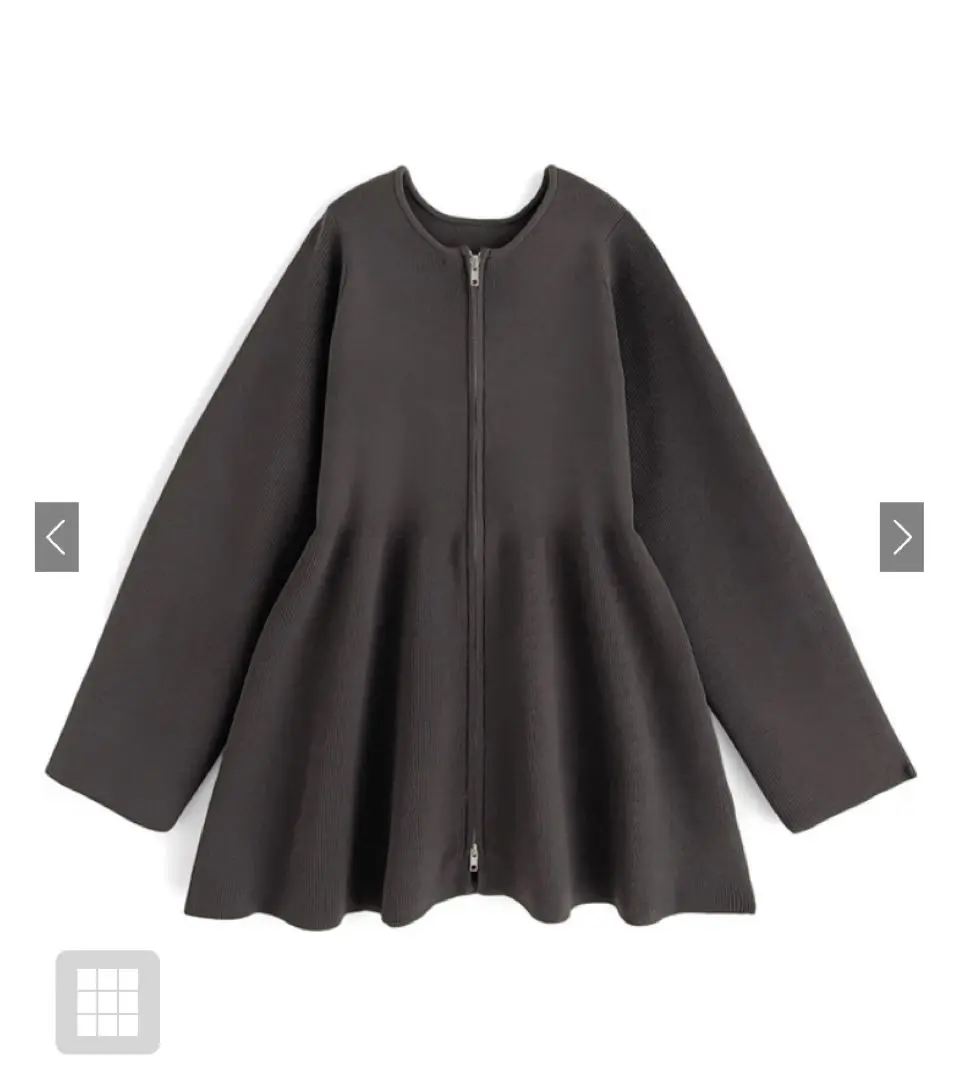The width and height of the screenshot is (959, 1080).
Task: Show the previous product image
Action: [x=56, y=537]
